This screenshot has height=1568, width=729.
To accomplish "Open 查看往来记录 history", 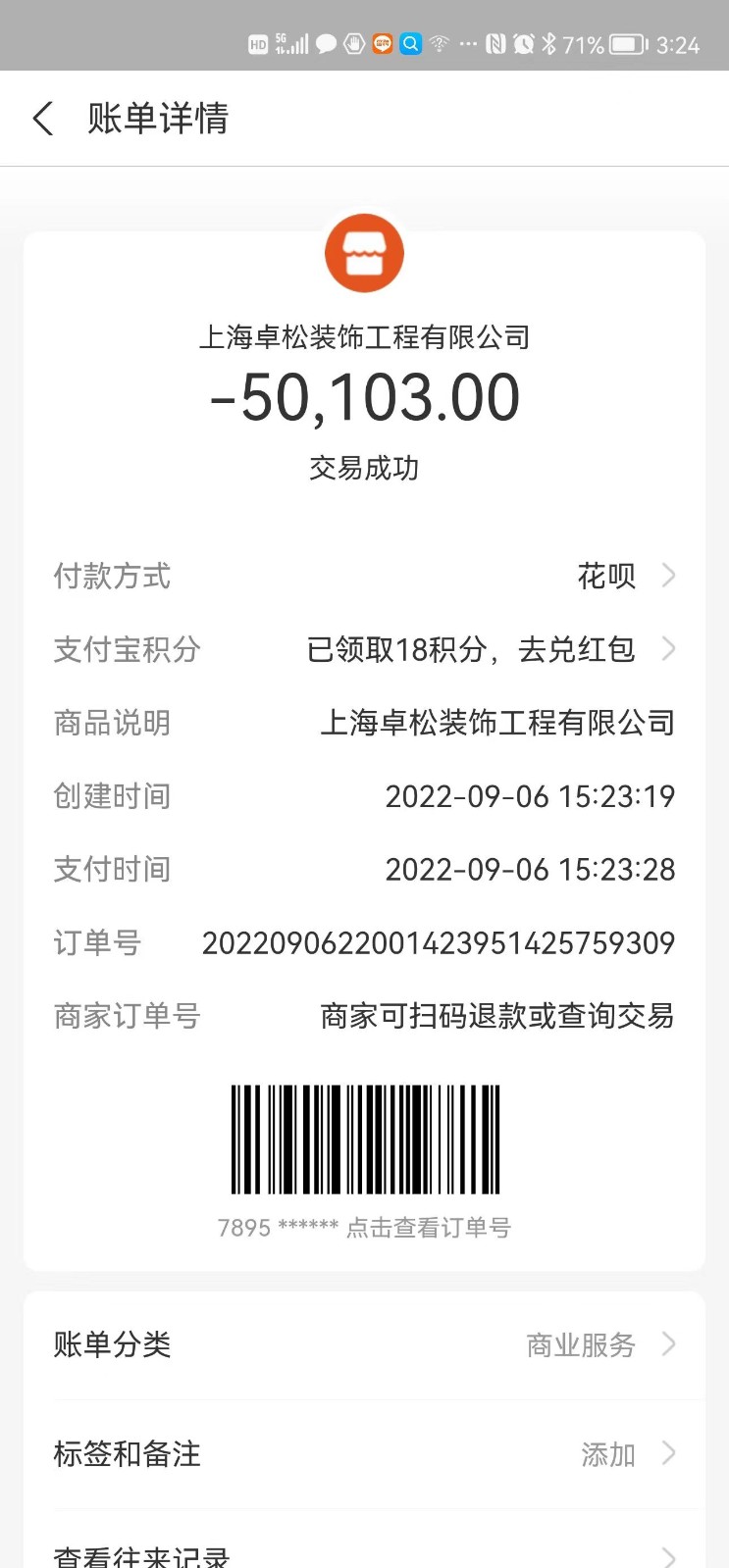I will [x=364, y=1554].
